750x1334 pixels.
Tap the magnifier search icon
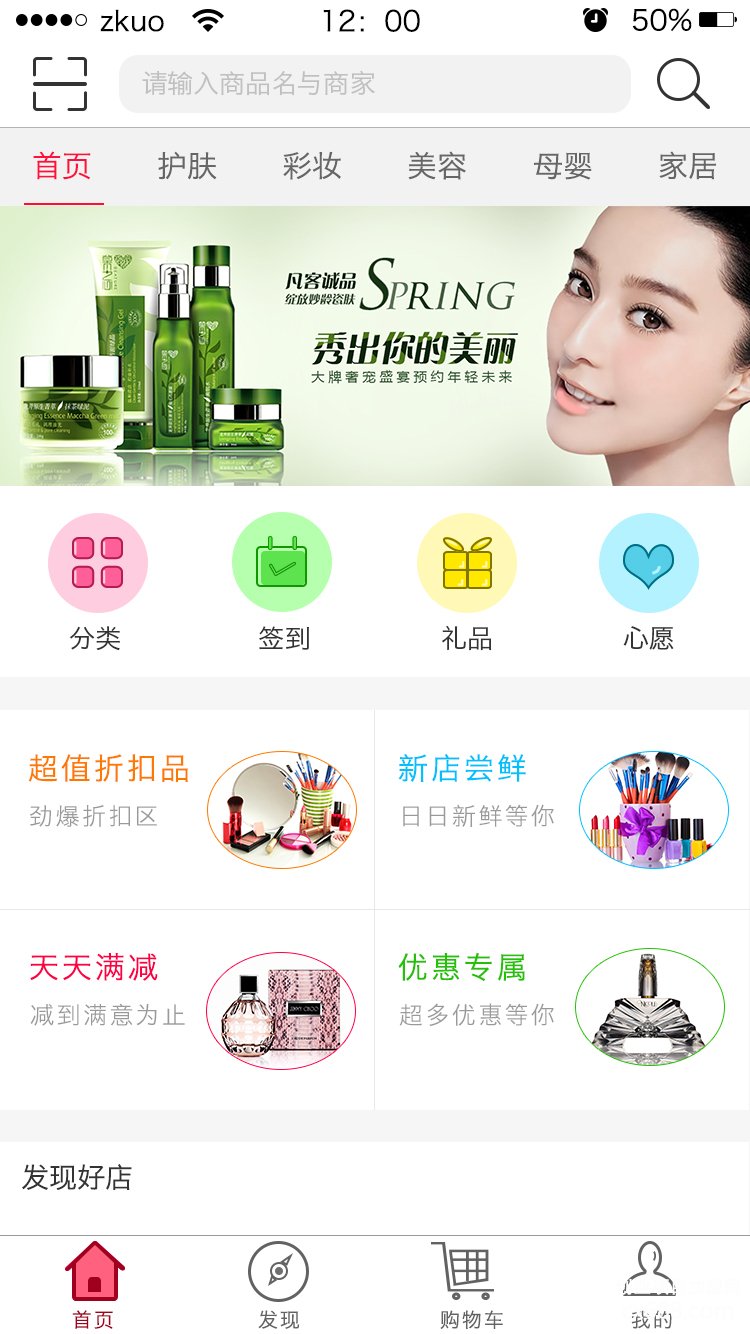pos(683,84)
